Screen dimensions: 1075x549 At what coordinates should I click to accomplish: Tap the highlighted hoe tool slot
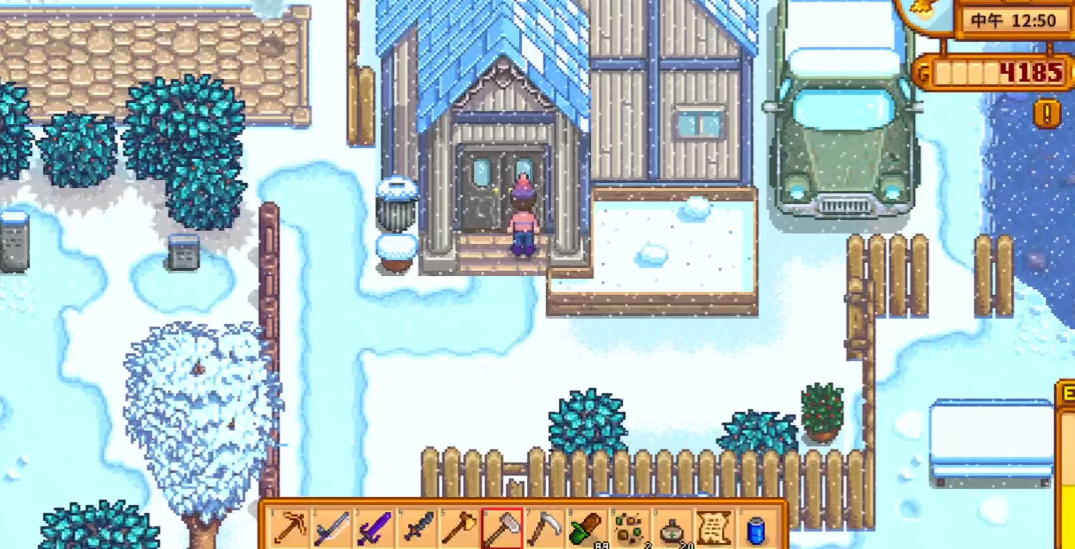point(500,527)
